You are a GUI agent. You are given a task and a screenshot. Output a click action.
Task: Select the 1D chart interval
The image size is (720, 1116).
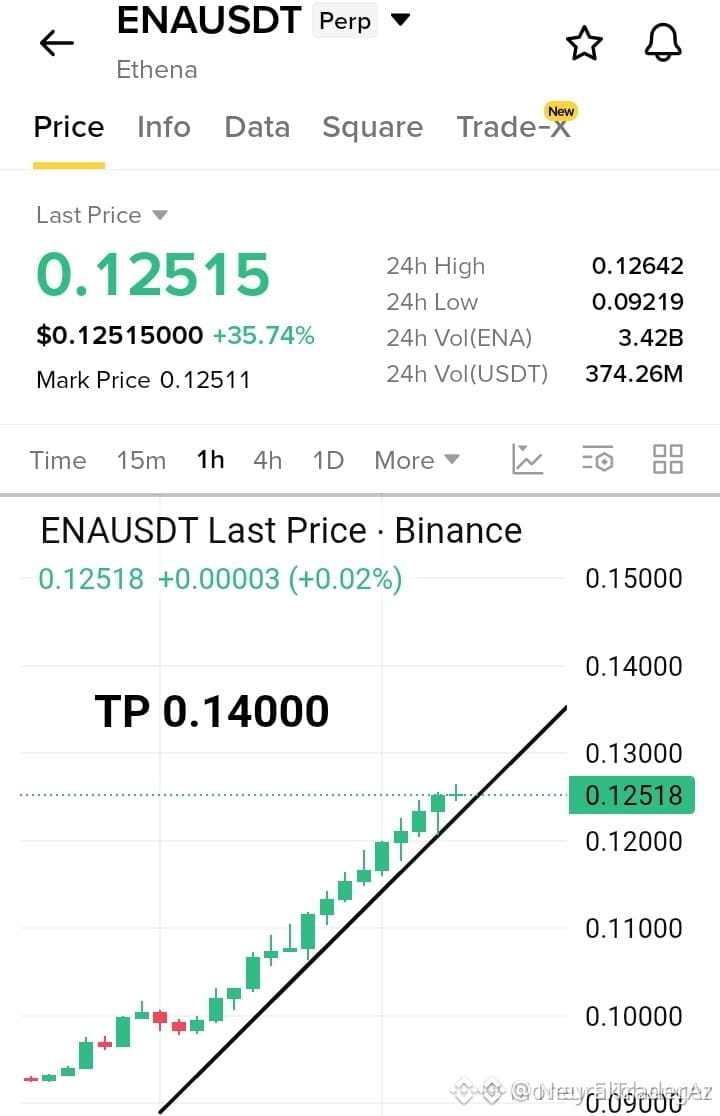coord(328,460)
